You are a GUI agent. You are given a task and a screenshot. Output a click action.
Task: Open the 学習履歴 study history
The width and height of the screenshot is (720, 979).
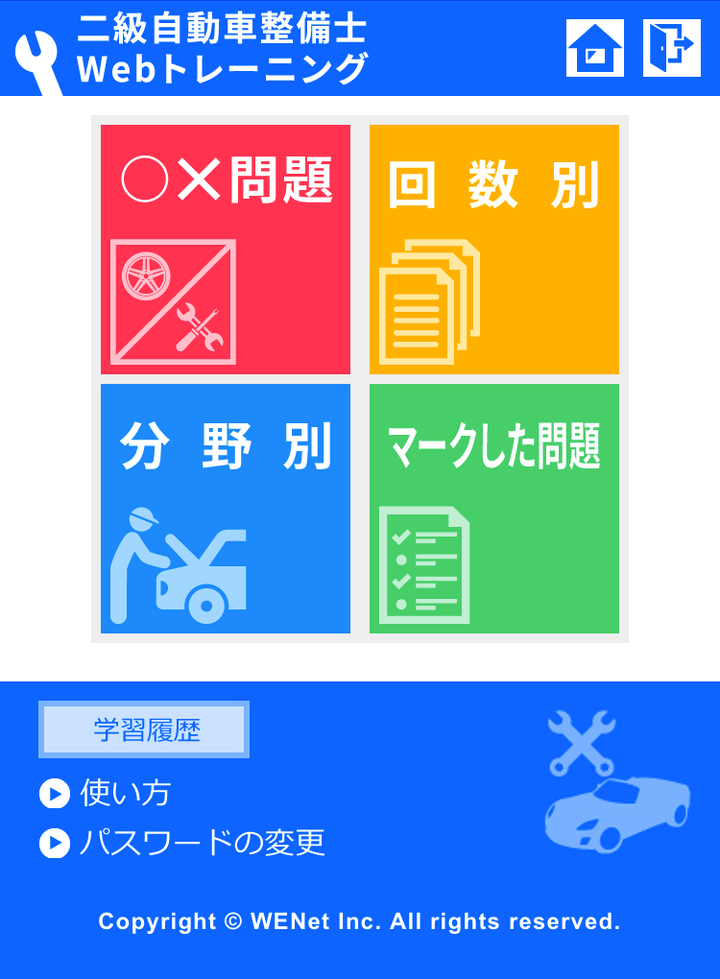(142, 730)
